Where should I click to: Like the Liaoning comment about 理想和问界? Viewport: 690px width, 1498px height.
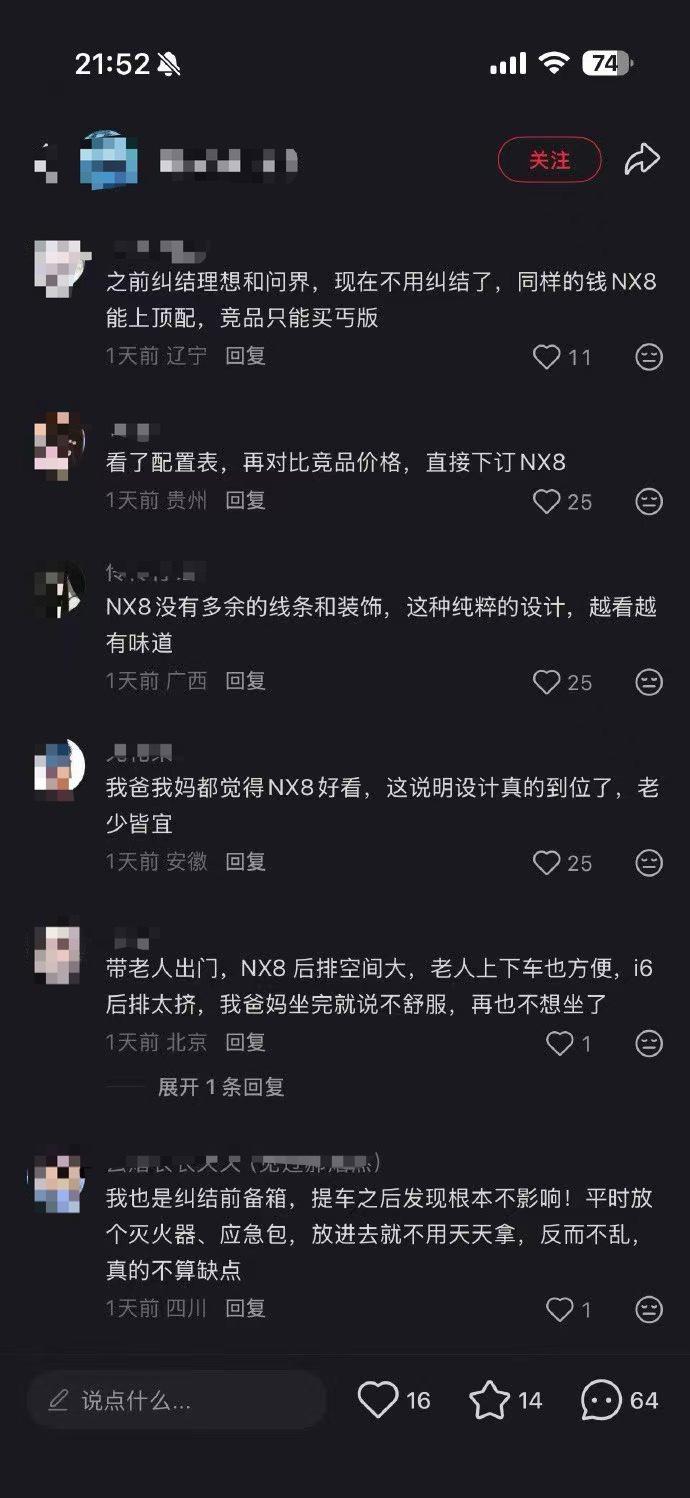546,357
